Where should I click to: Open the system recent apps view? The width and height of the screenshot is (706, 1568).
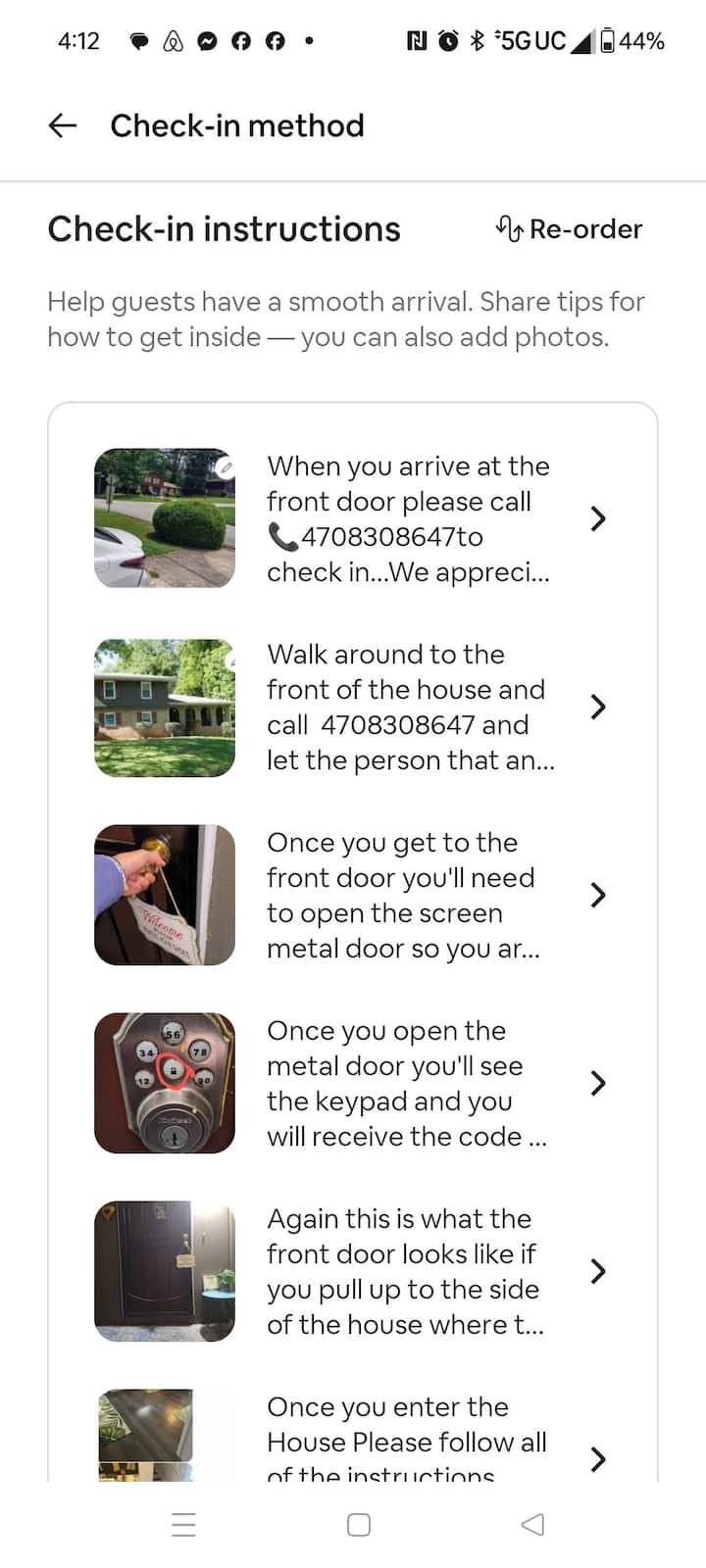183,1525
